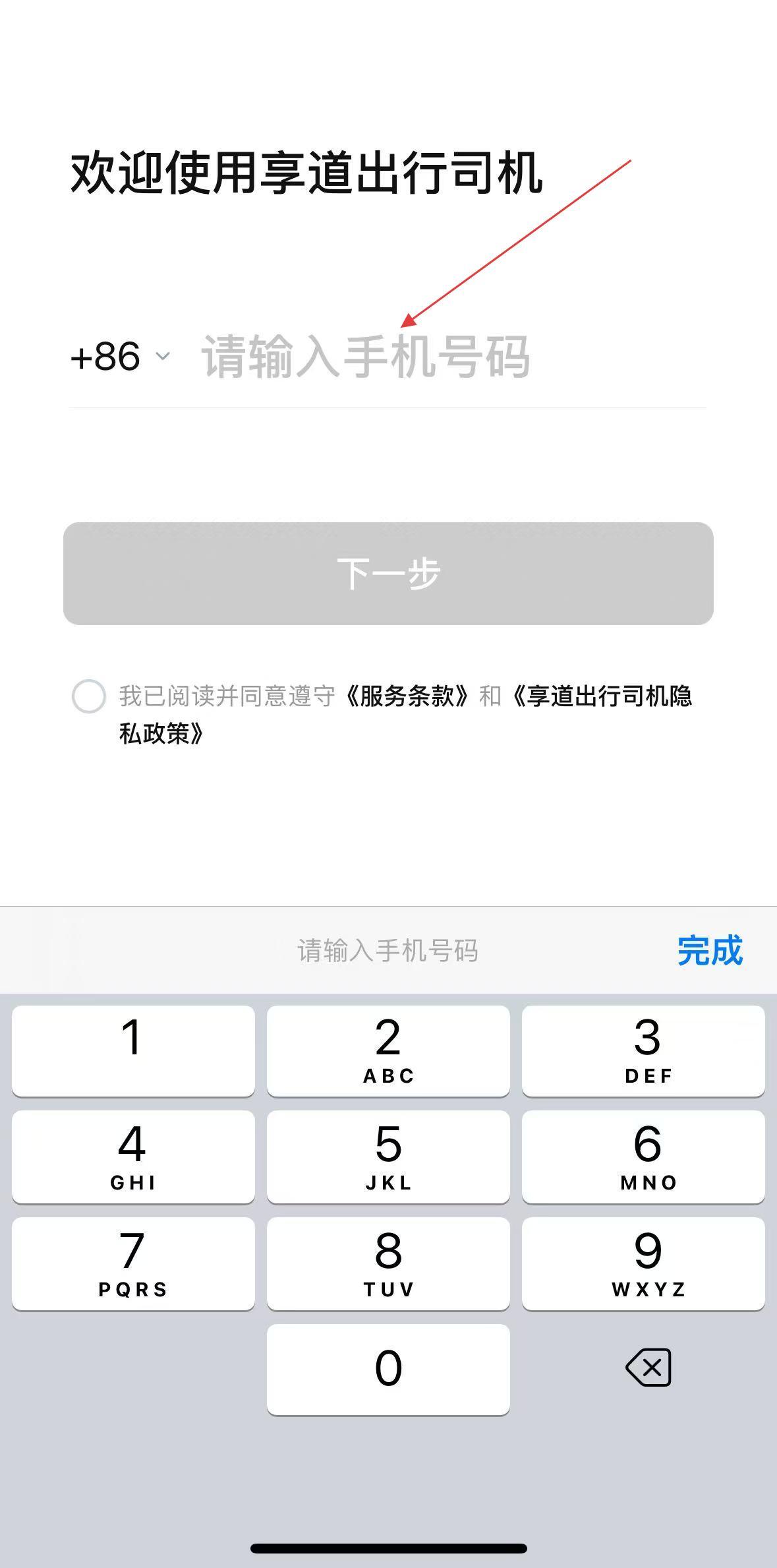Tap the backspace key on the keypad

coord(648,1368)
